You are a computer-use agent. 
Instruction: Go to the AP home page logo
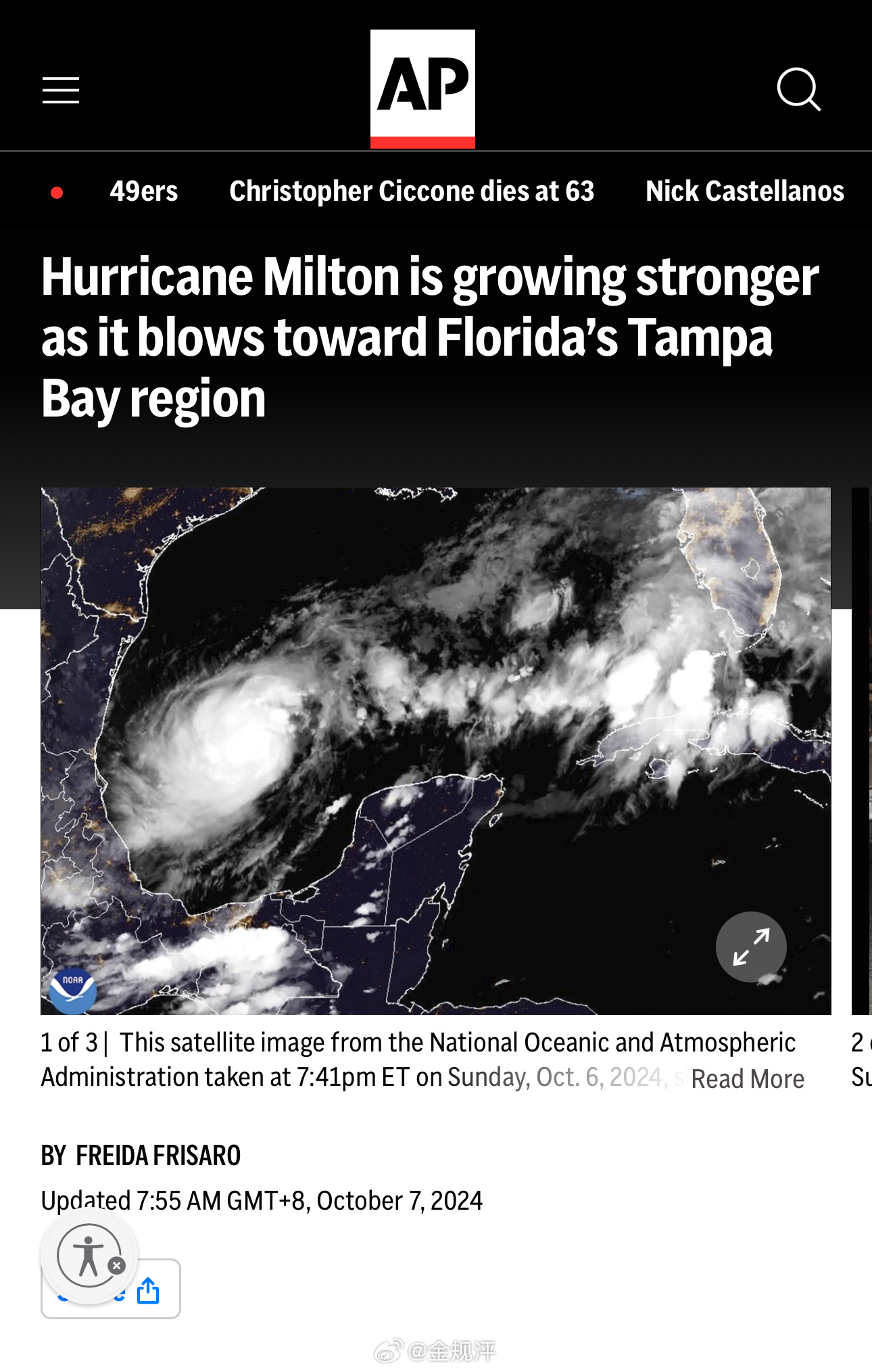tap(422, 89)
